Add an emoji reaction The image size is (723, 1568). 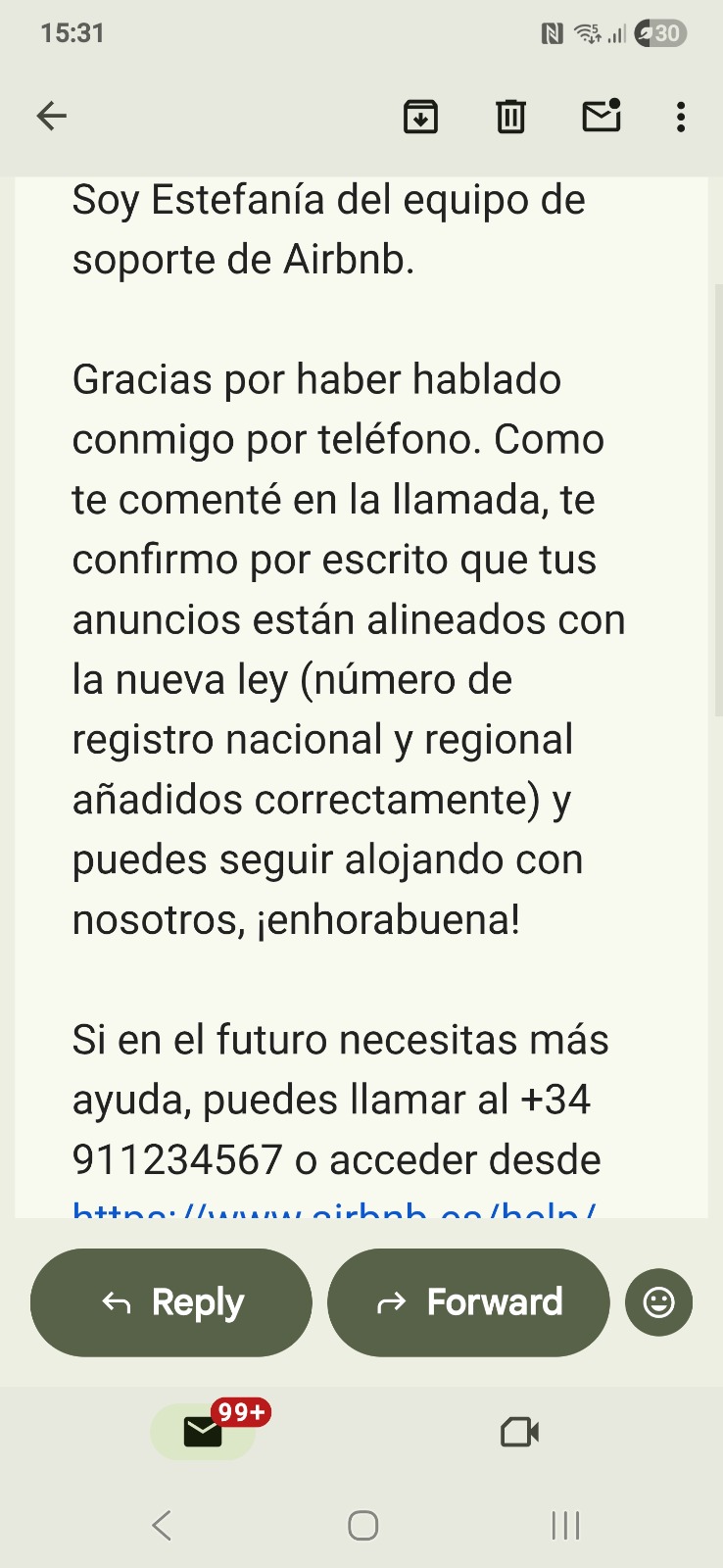coord(658,1302)
